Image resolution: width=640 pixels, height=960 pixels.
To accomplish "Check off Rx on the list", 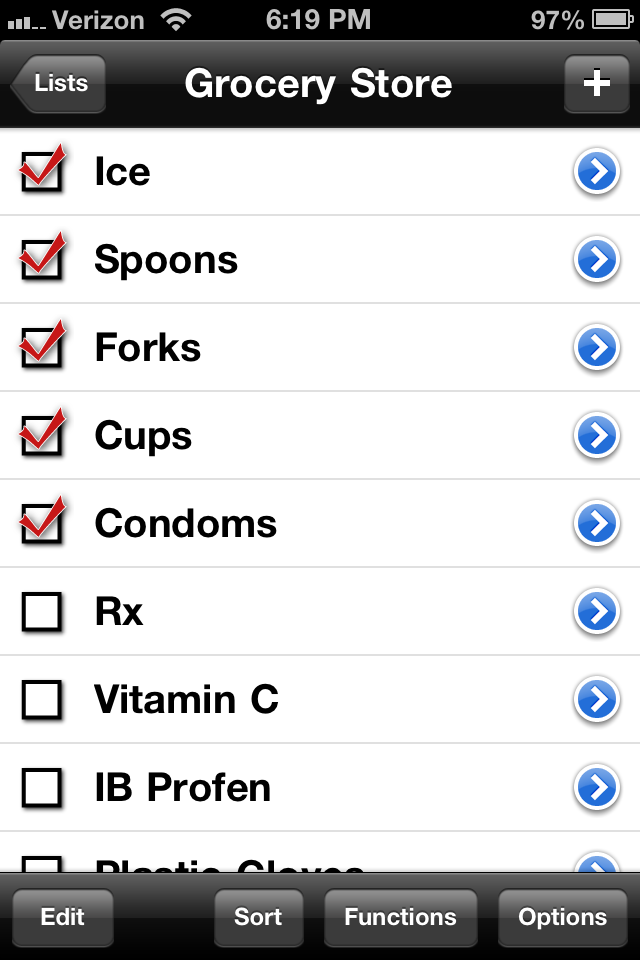I will click(x=42, y=612).
